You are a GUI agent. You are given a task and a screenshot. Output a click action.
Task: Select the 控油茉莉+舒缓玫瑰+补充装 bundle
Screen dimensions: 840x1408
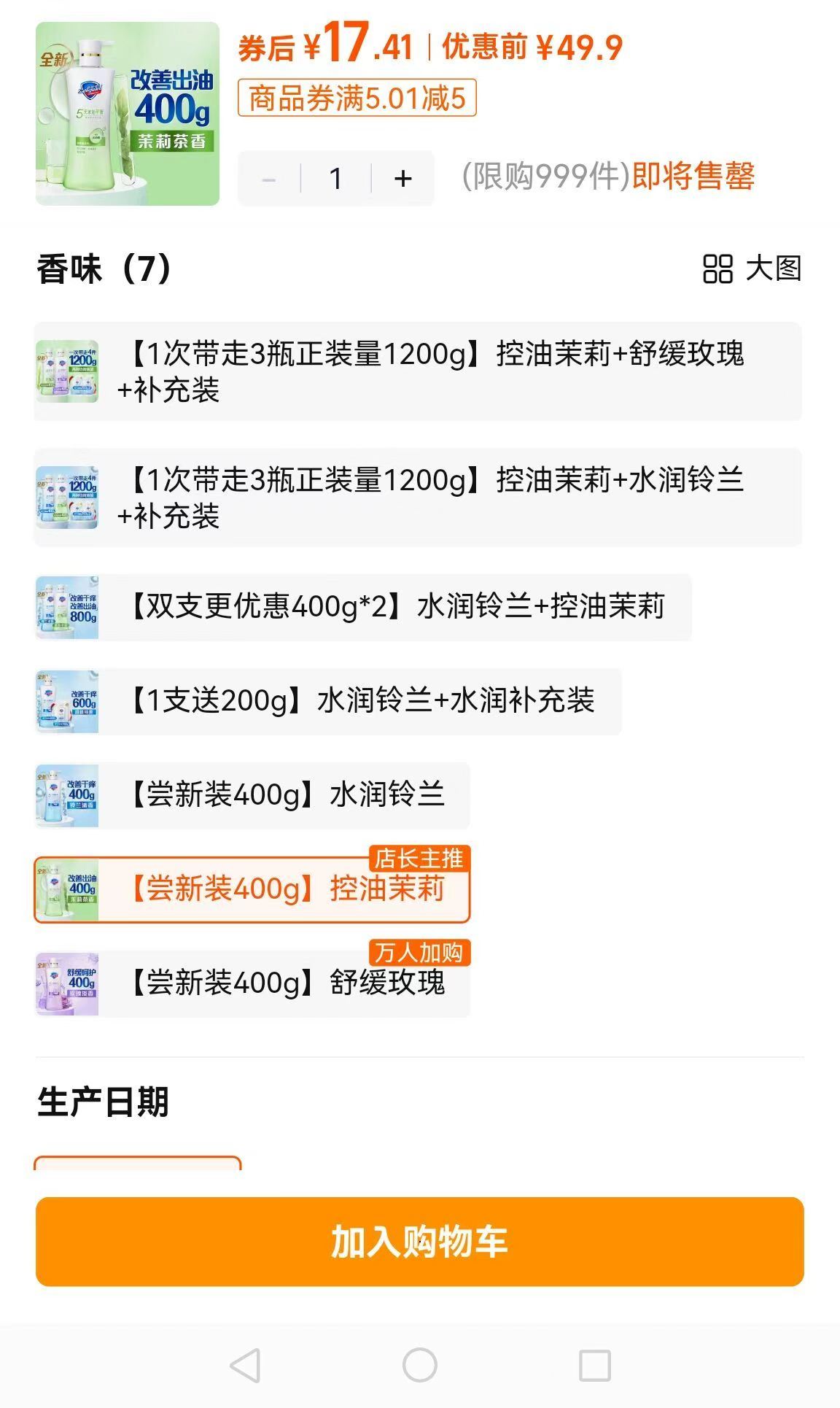[416, 374]
